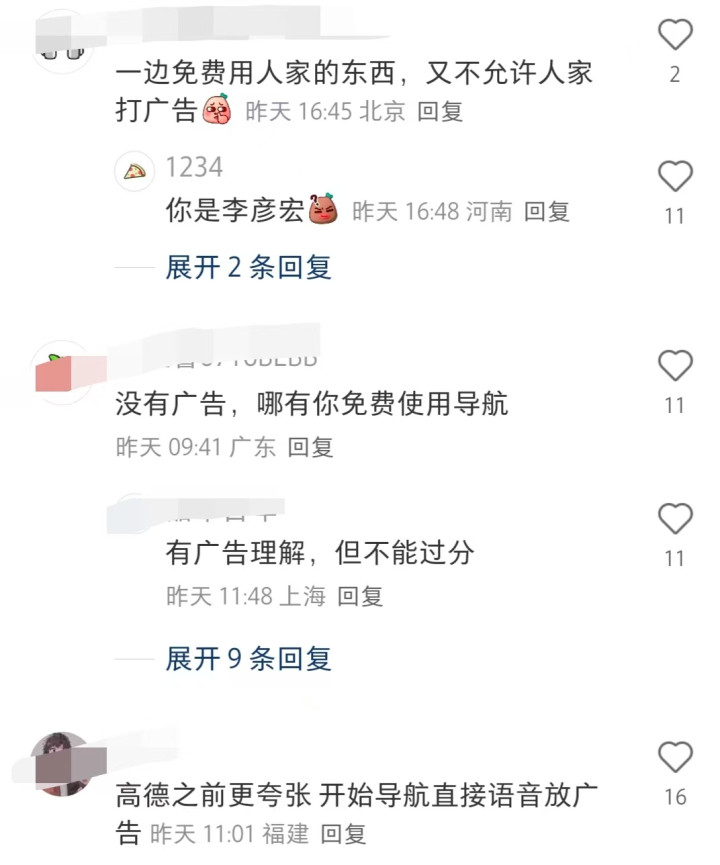Like the comment about 一边免费用人家的东西

point(675,35)
